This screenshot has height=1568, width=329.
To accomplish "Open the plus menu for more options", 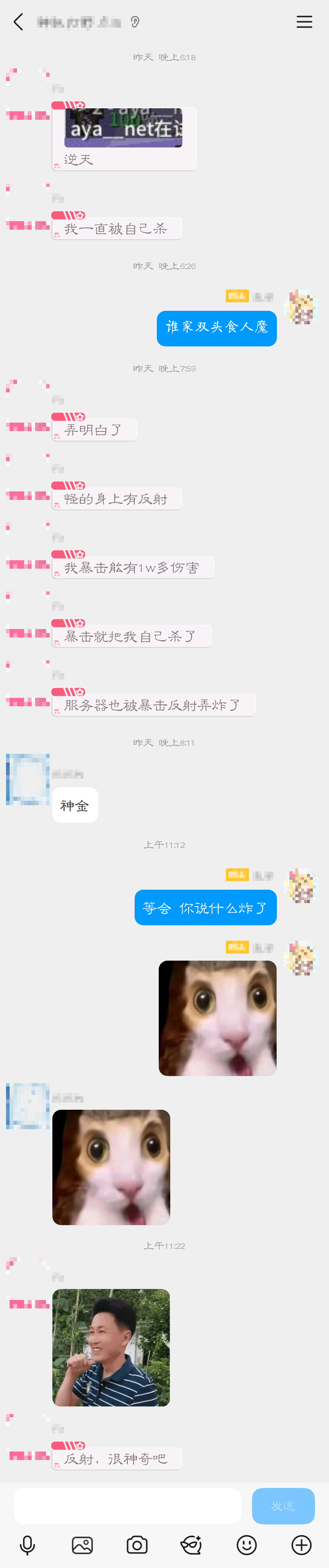I will click(302, 1545).
